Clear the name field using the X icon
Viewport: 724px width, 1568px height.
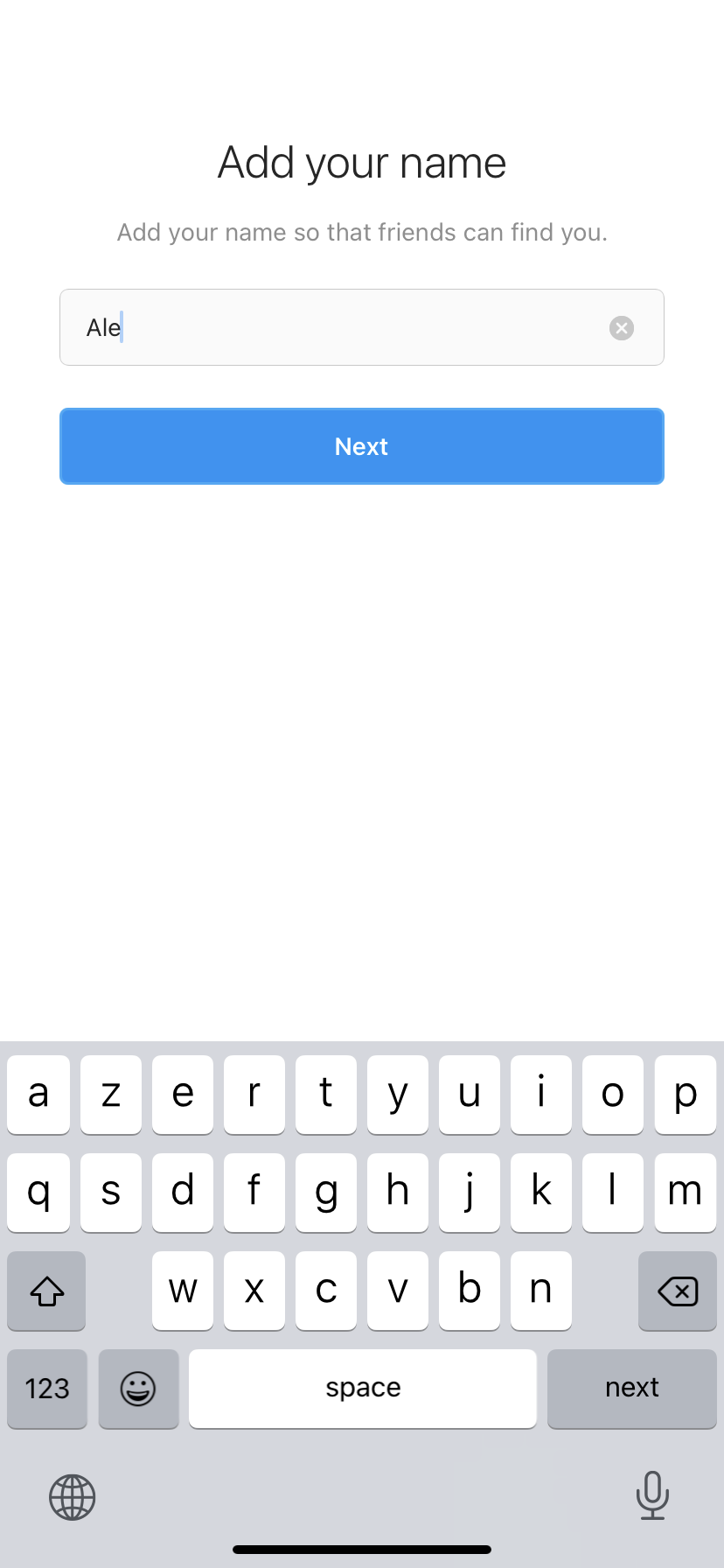click(x=621, y=327)
